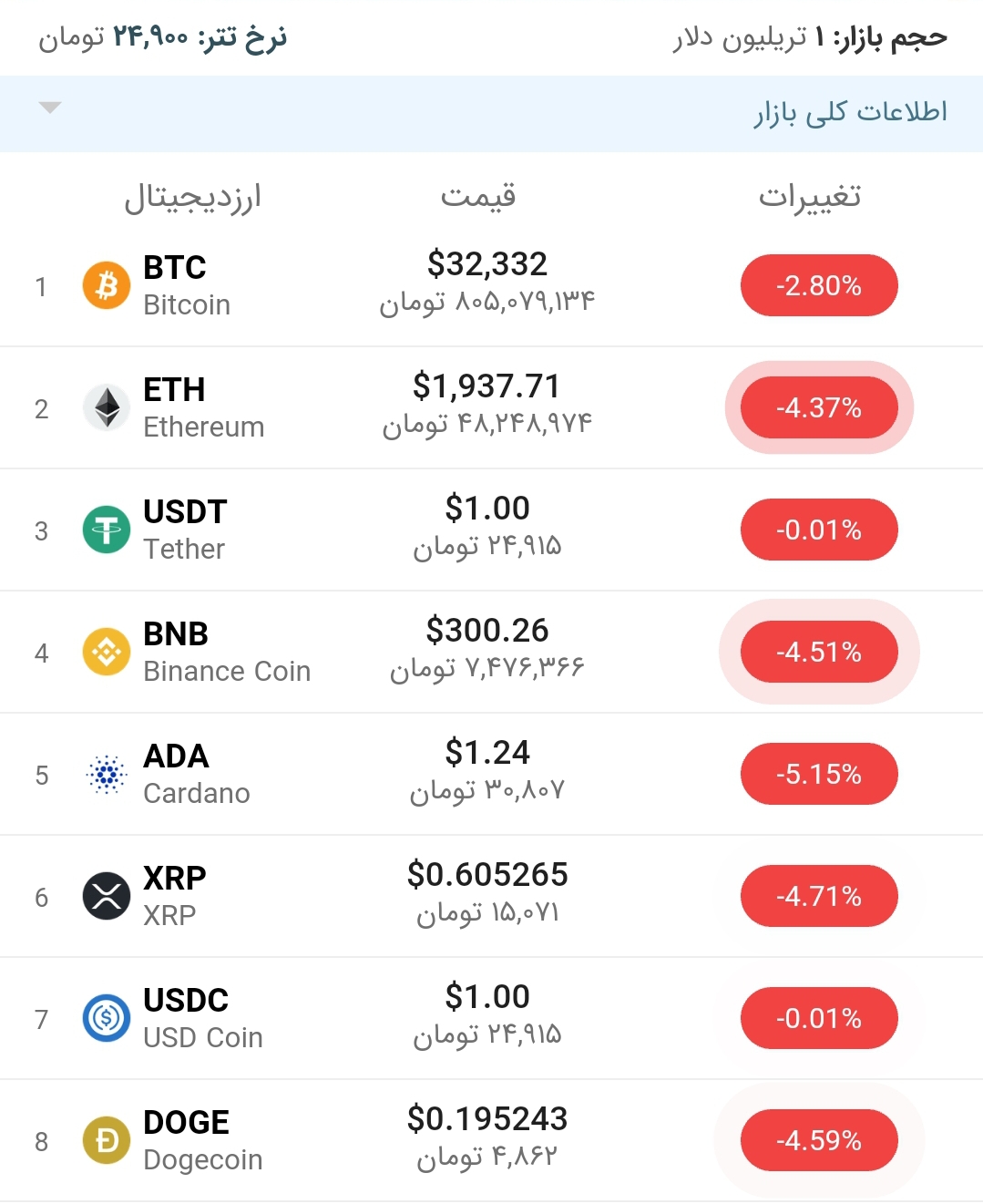
Task: Select the USDT Tether row
Action: tap(492, 529)
